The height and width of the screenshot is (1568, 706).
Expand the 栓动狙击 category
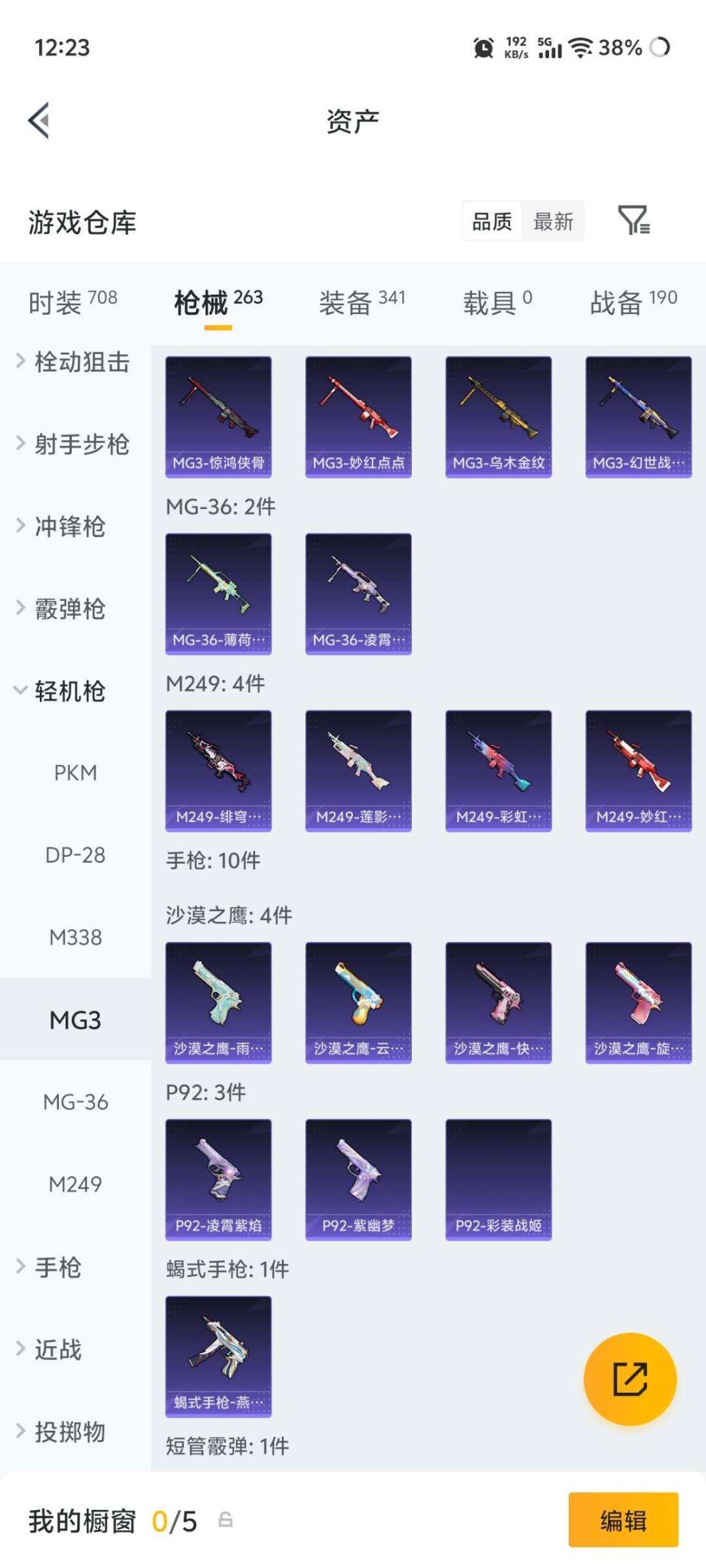73,361
